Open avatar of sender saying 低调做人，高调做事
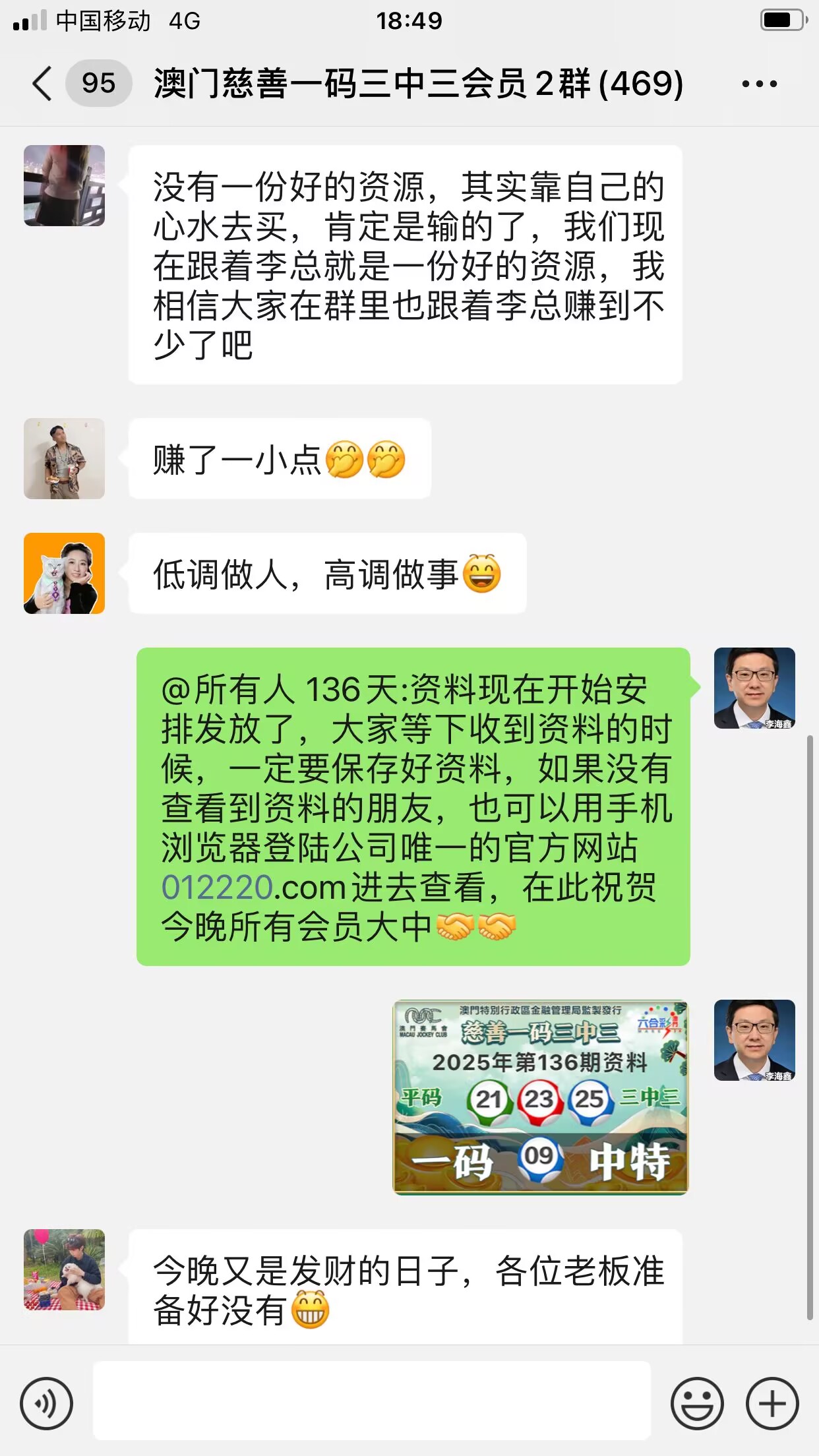Viewport: 819px width, 1456px height. pos(64,573)
